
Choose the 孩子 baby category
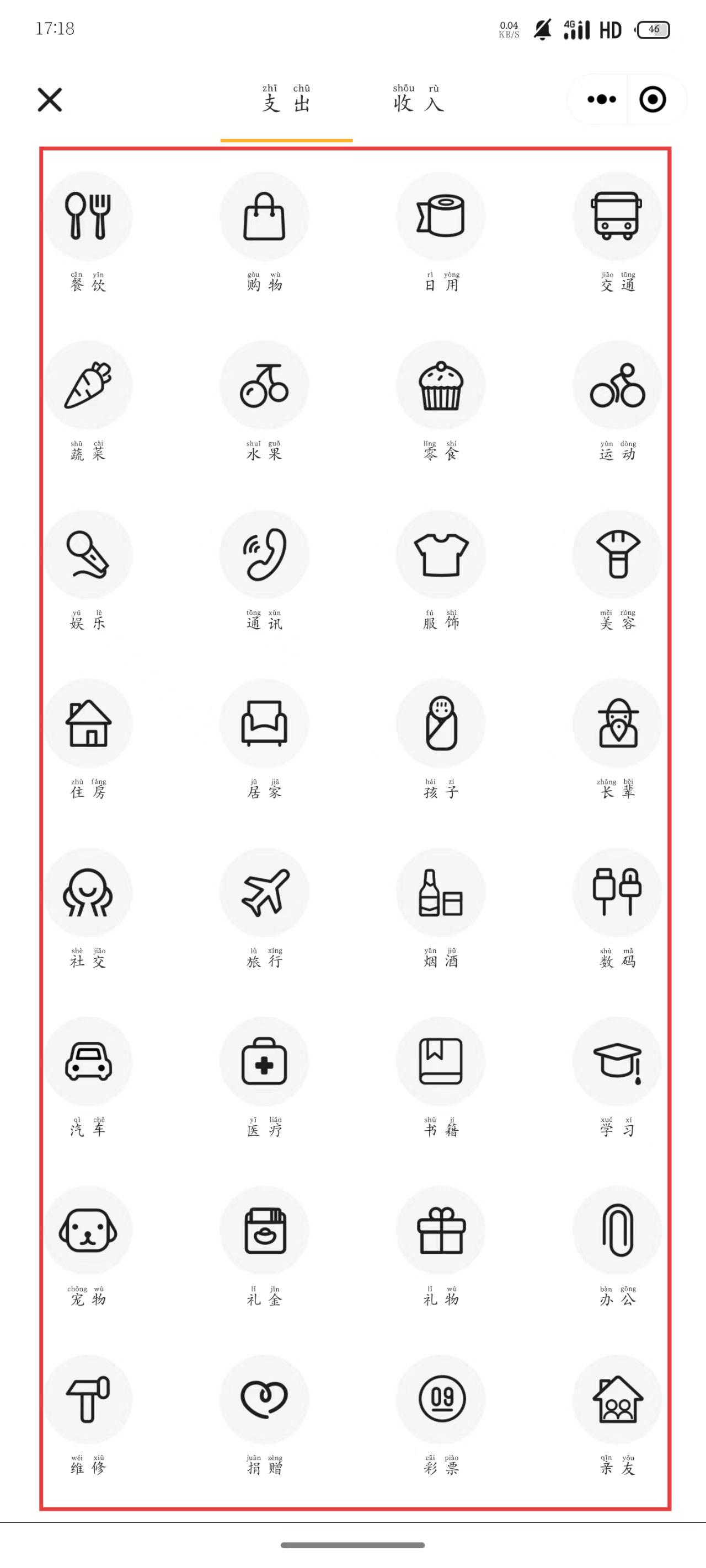[440, 724]
